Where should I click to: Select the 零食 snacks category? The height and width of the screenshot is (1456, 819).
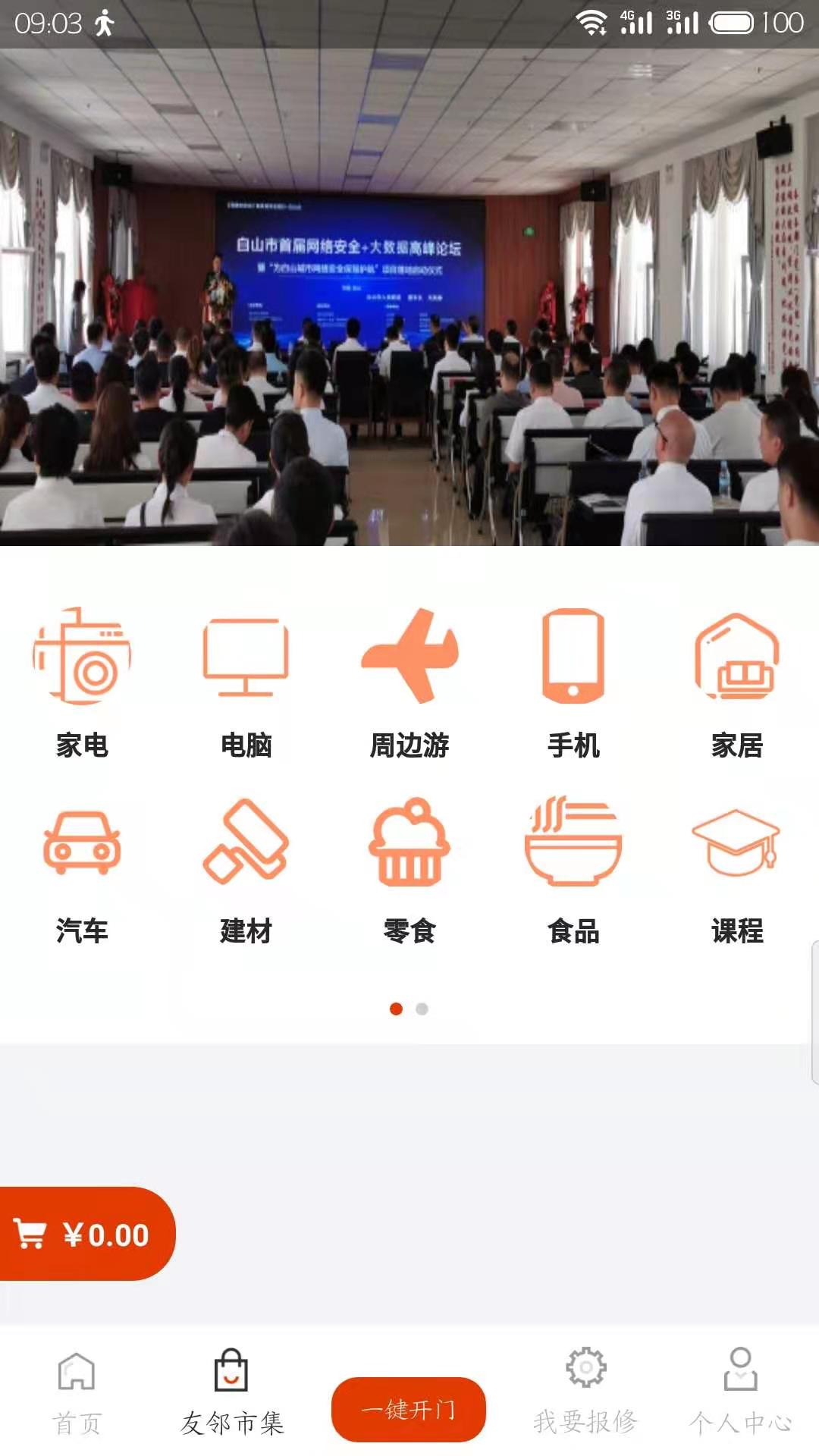[x=409, y=870]
